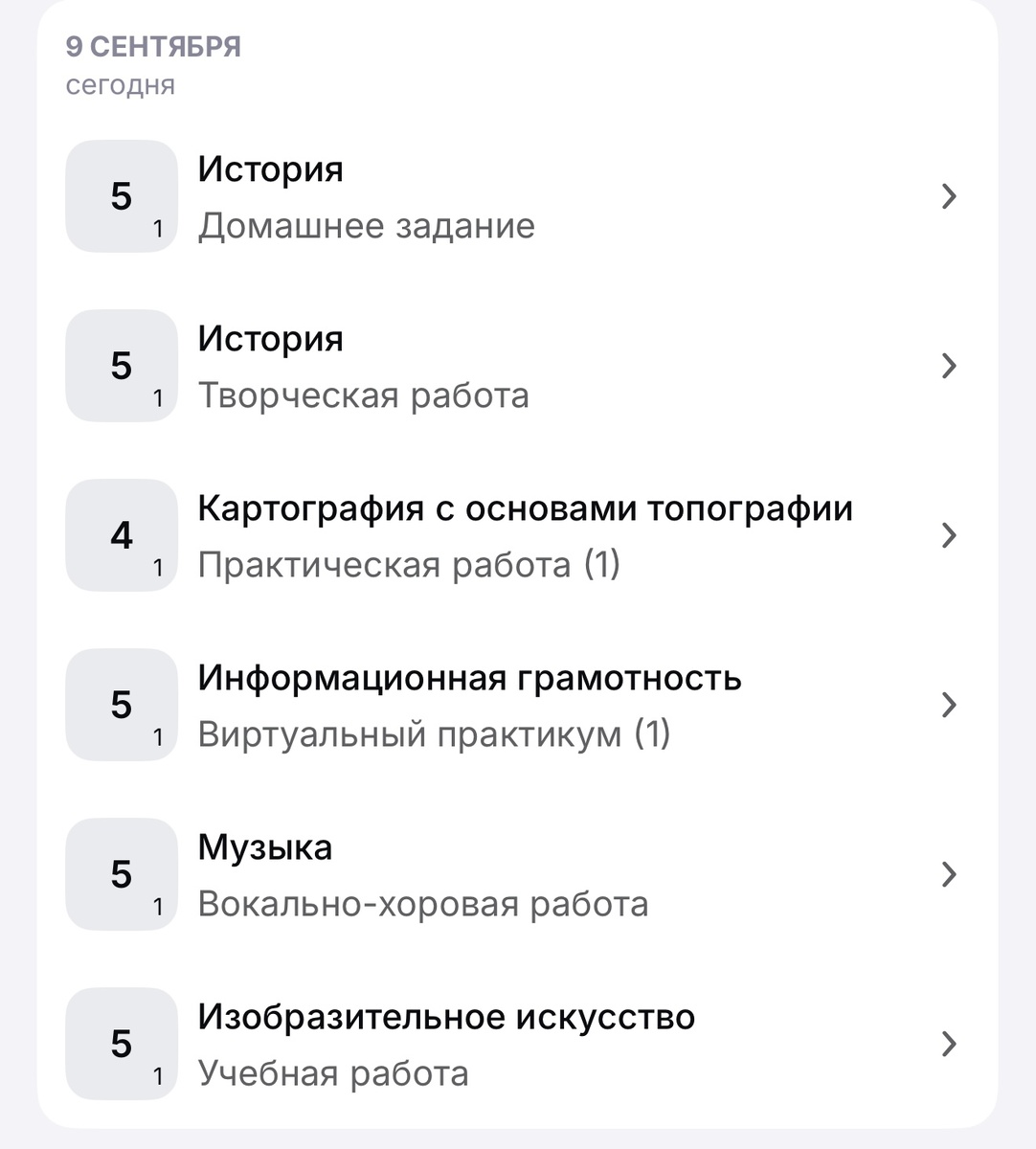Open Информационная грамотность Виртуальный практикум entry
This screenshot has height=1149, width=1036.
point(517,705)
